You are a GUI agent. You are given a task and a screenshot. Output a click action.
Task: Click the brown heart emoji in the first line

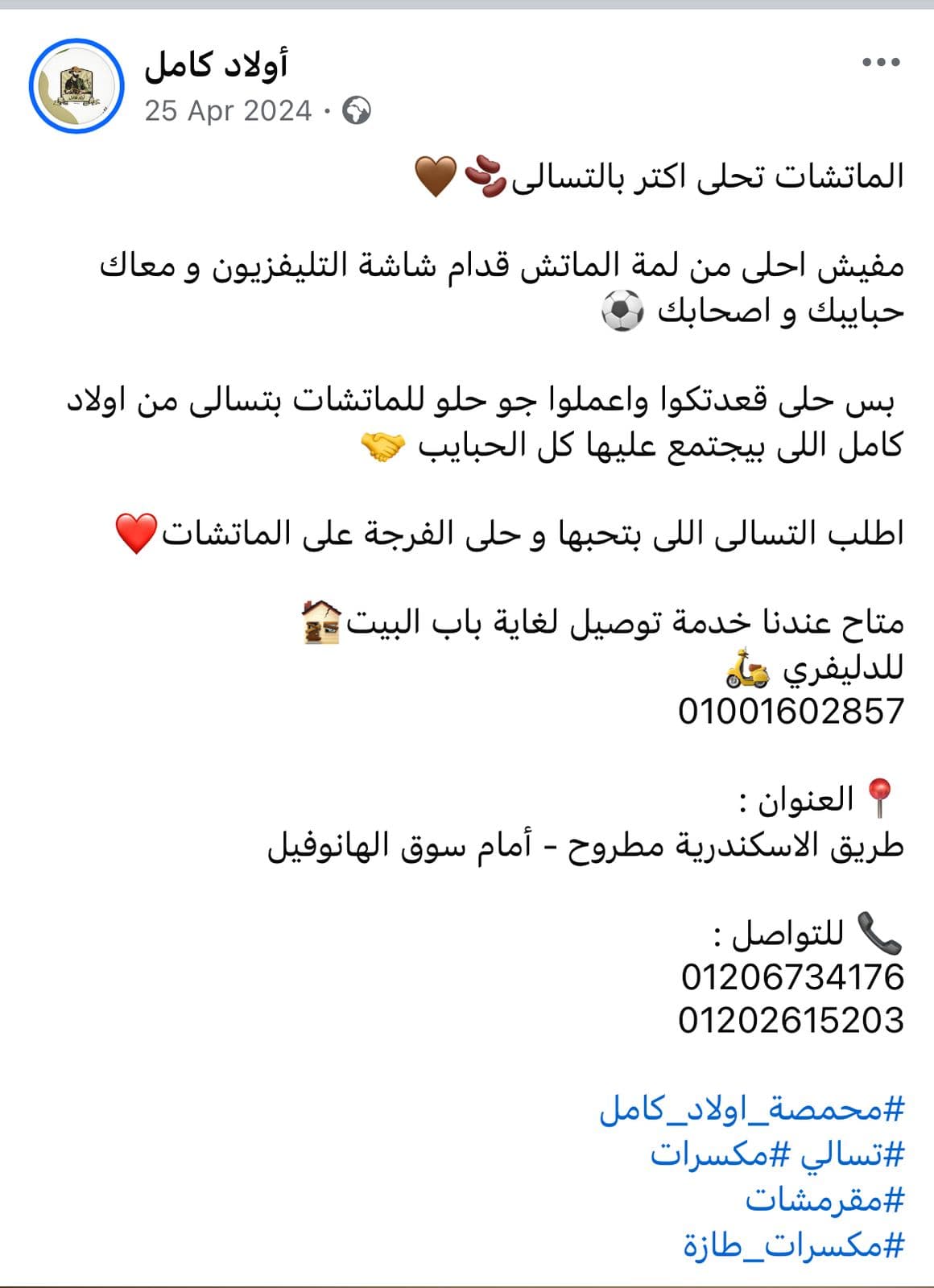coord(434,175)
